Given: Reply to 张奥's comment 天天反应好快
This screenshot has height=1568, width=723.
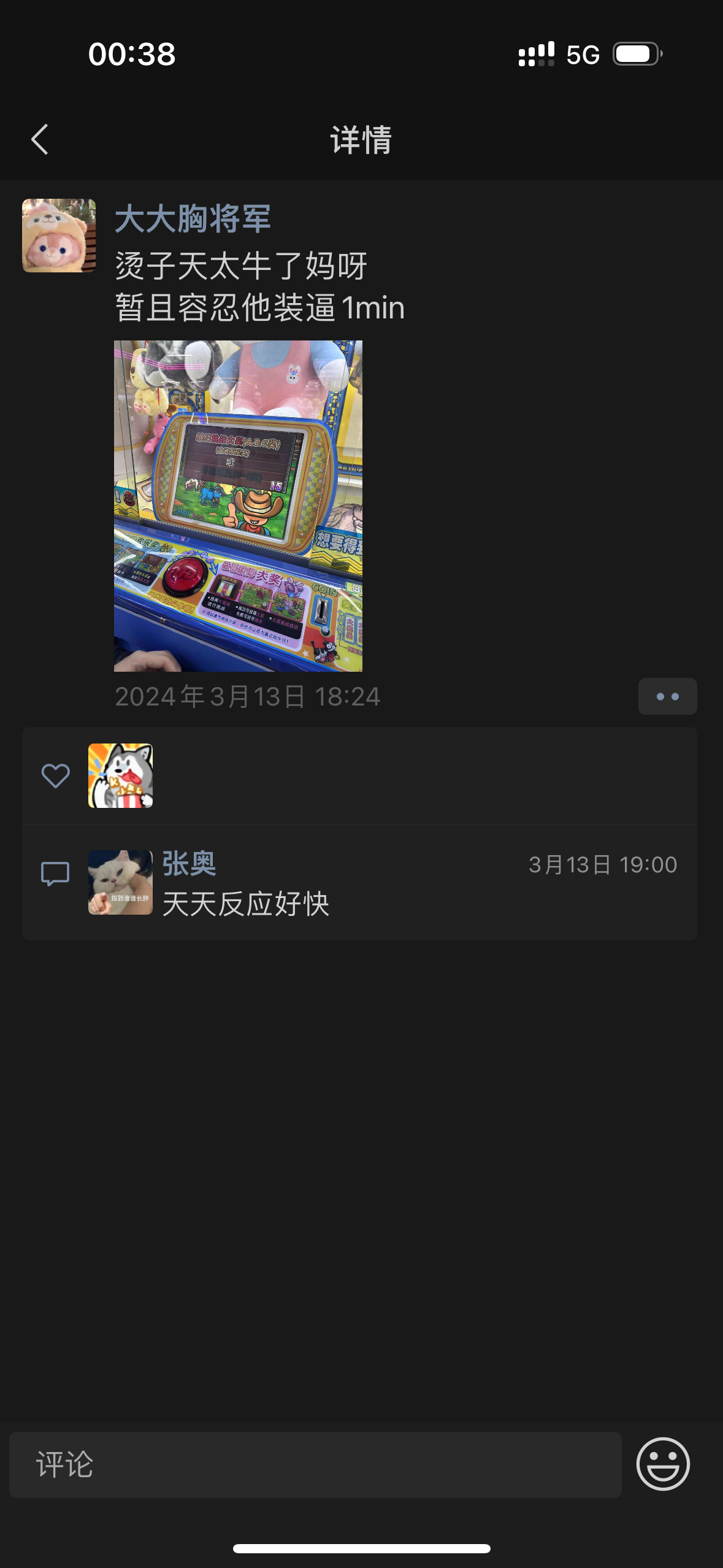Looking at the screenshot, I should (x=245, y=904).
